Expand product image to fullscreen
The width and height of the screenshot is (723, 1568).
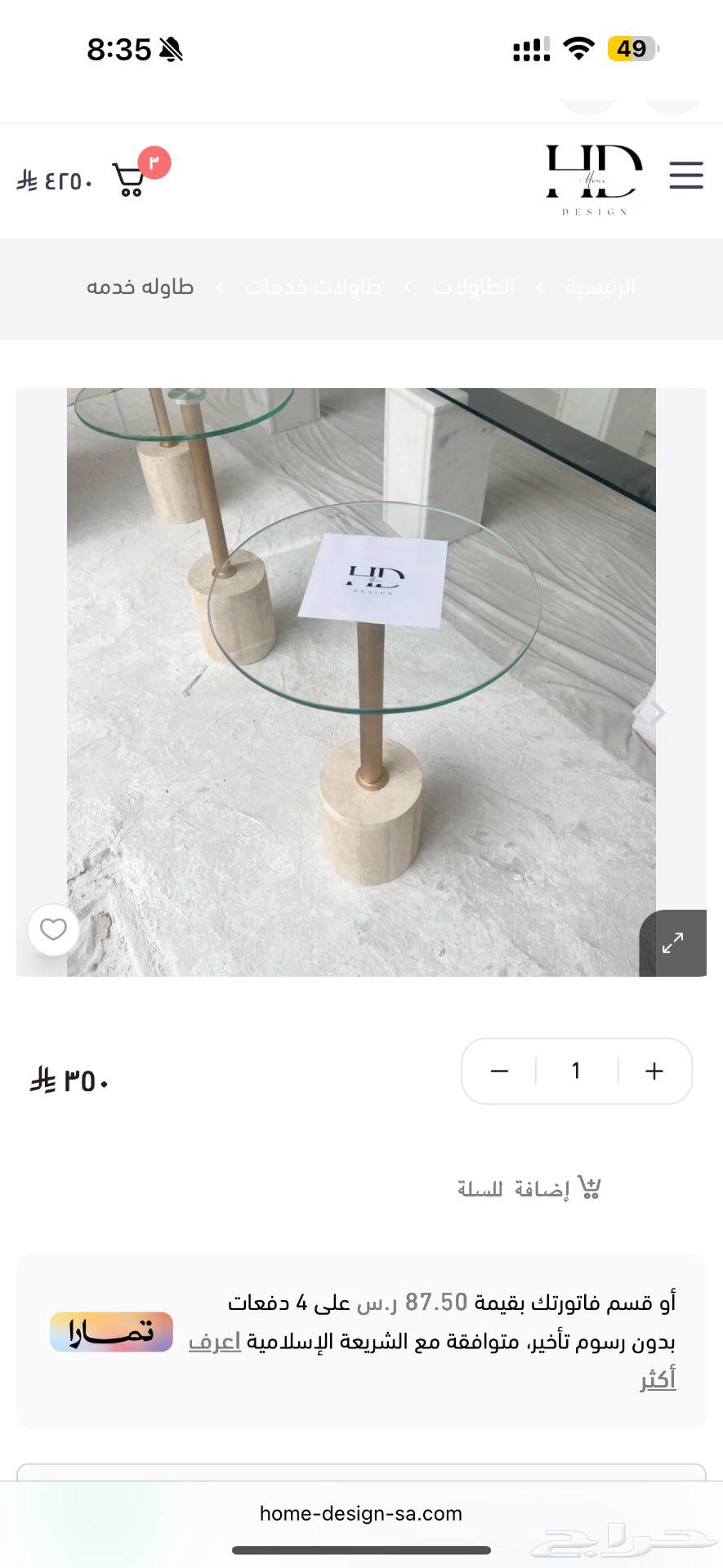673,942
